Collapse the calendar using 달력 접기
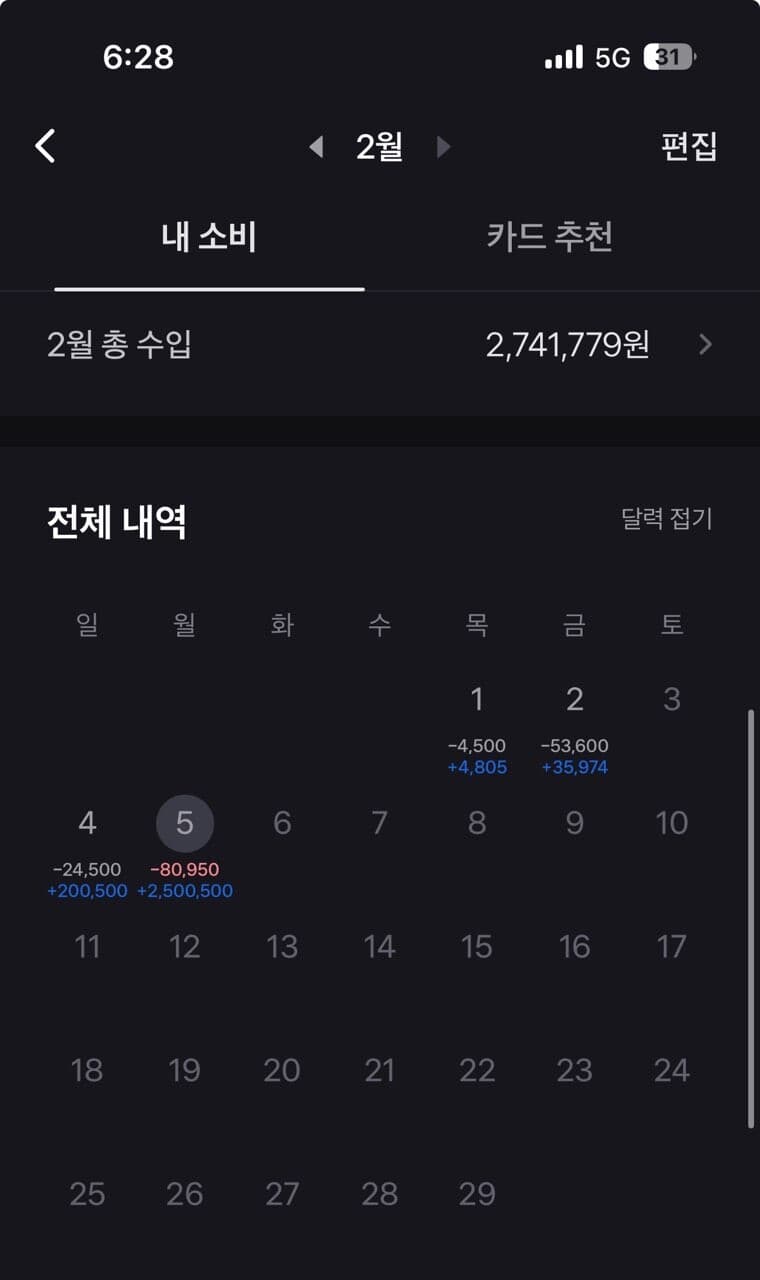Viewport: 760px width, 1280px height. (x=665, y=520)
